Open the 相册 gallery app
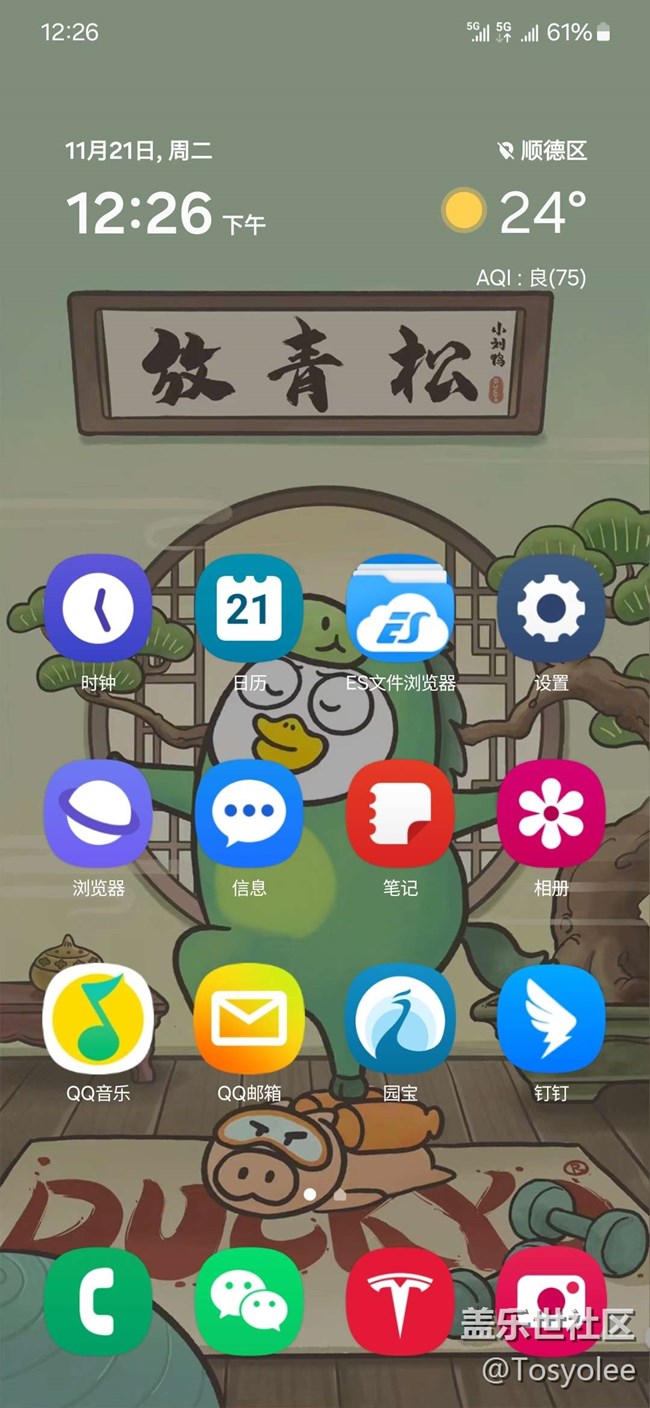The width and height of the screenshot is (650, 1408). pyautogui.click(x=551, y=812)
